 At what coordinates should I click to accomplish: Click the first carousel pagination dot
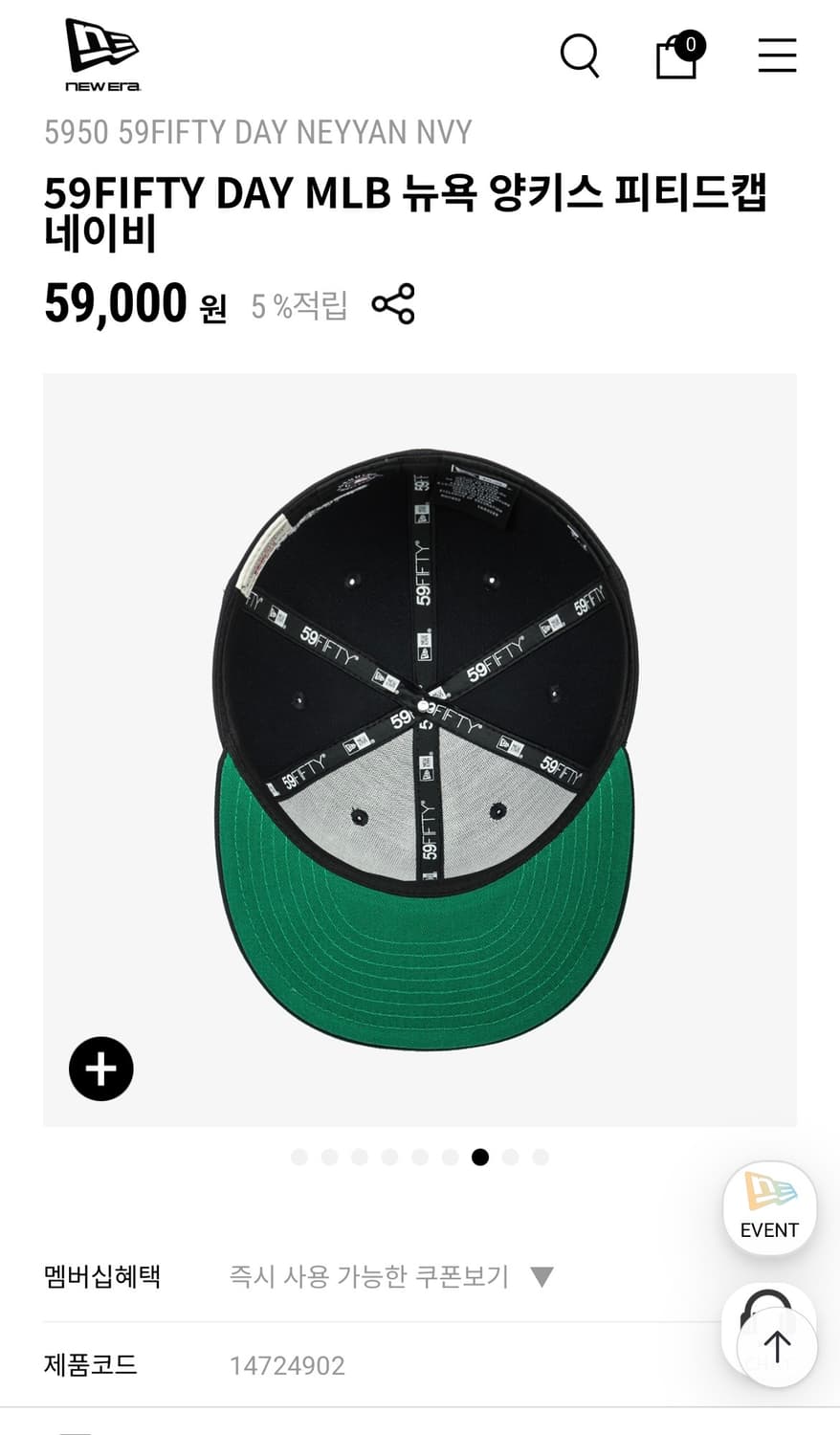point(299,1158)
